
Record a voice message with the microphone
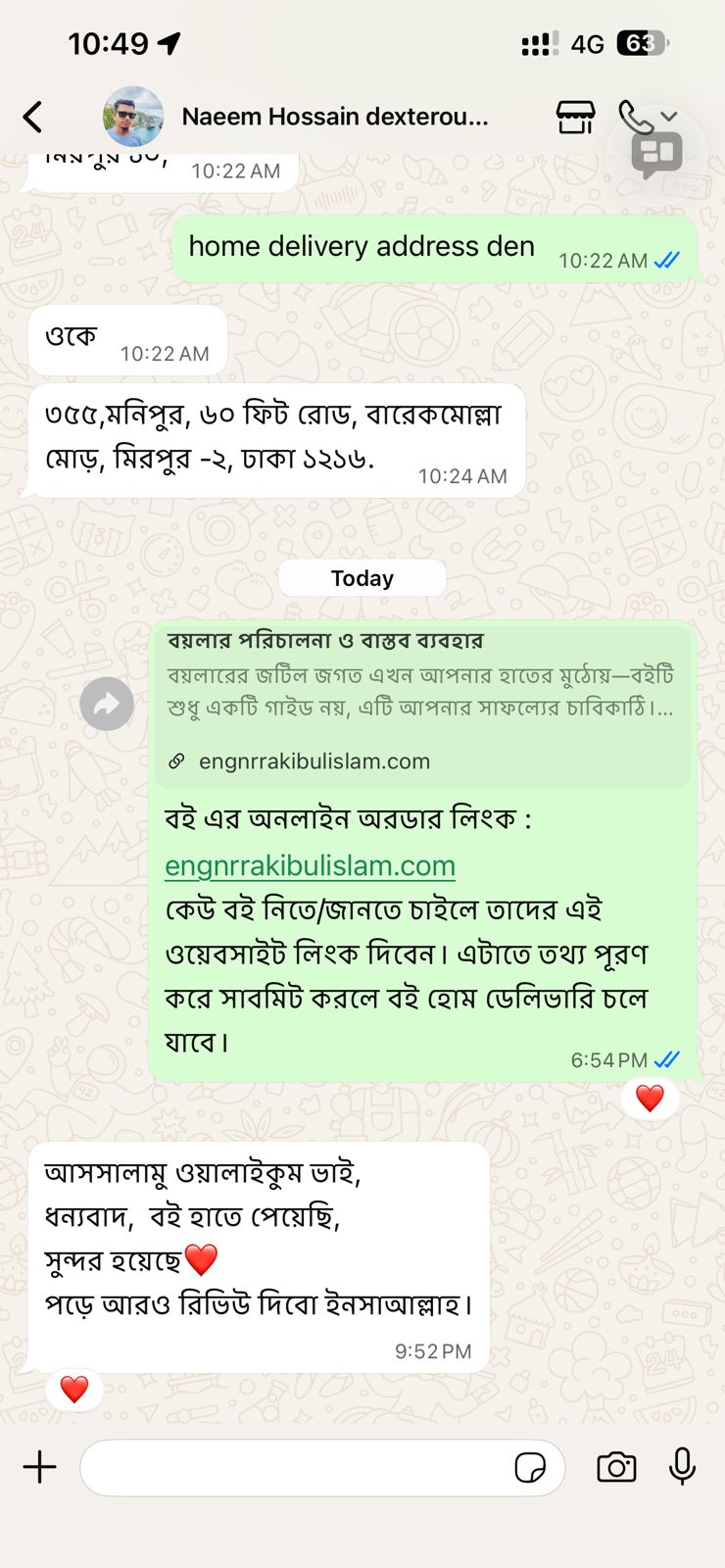tap(682, 1467)
